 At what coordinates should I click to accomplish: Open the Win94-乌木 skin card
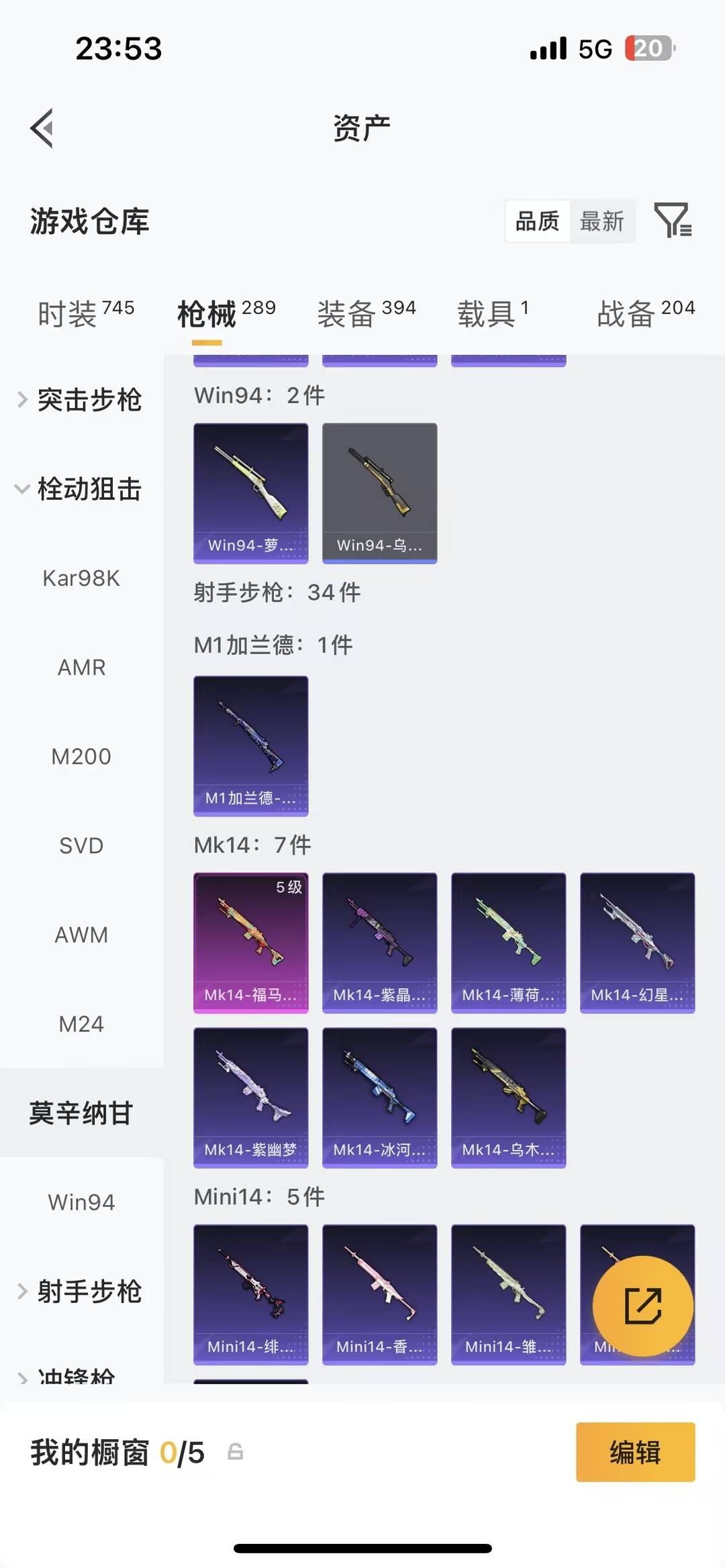[379, 492]
